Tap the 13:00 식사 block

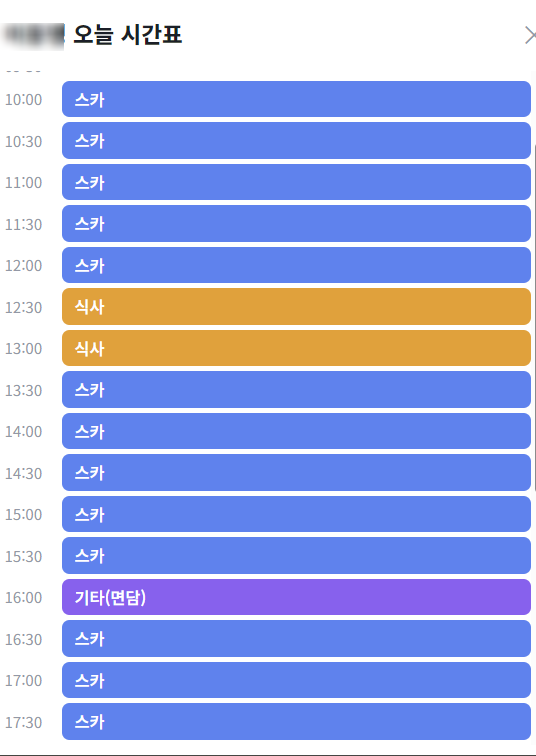(x=296, y=348)
